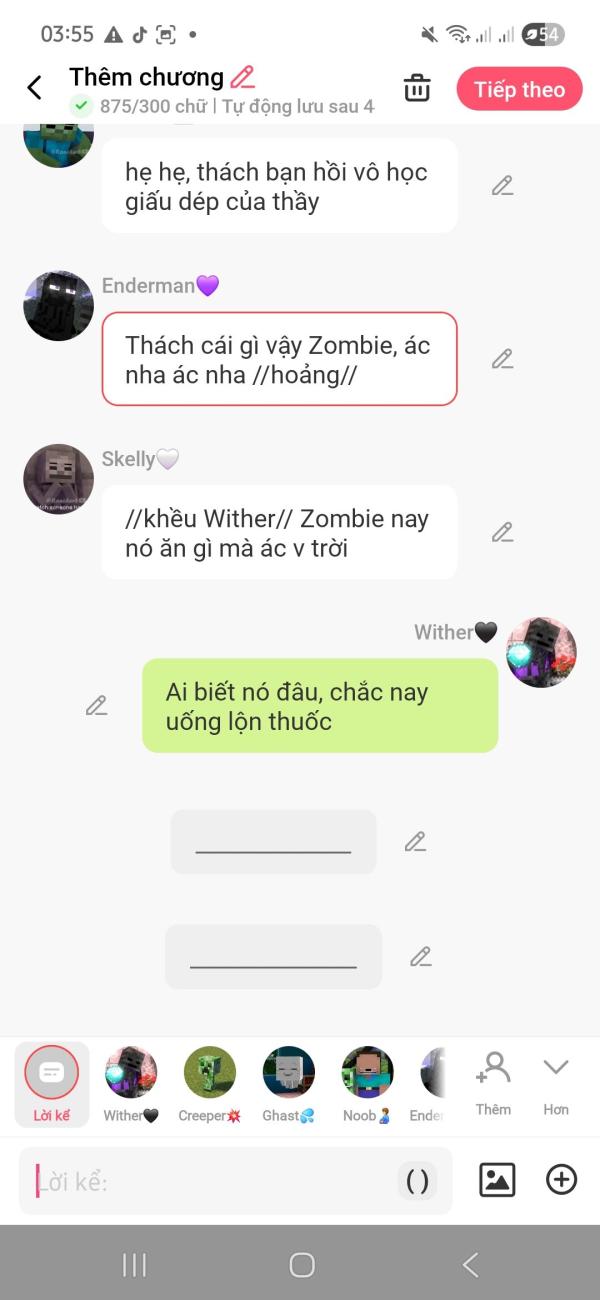Edit Skelly's message about khều Wither
Image resolution: width=600 pixels, height=1300 pixels.
[502, 532]
